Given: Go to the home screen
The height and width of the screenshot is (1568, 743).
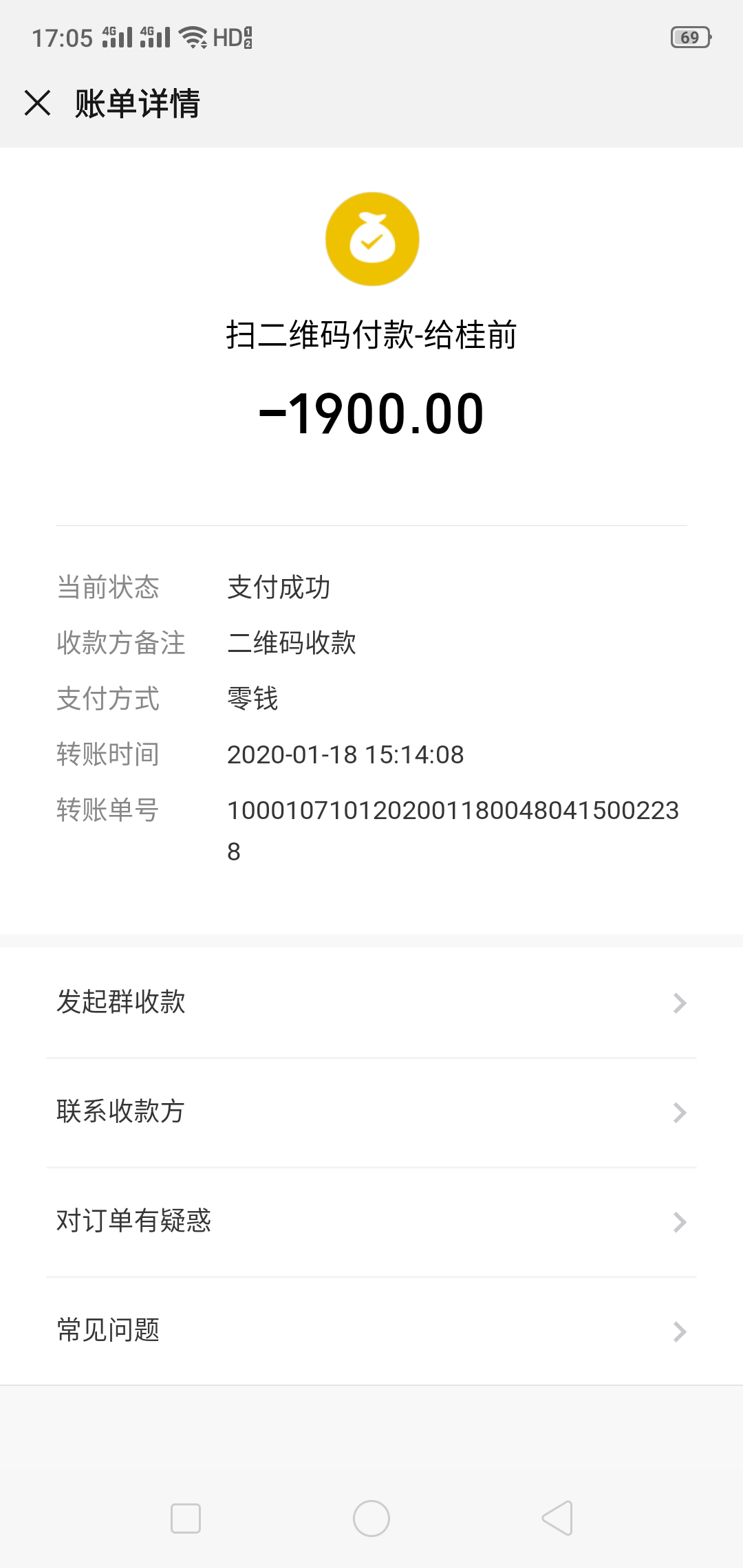Looking at the screenshot, I should pyautogui.click(x=371, y=1518).
